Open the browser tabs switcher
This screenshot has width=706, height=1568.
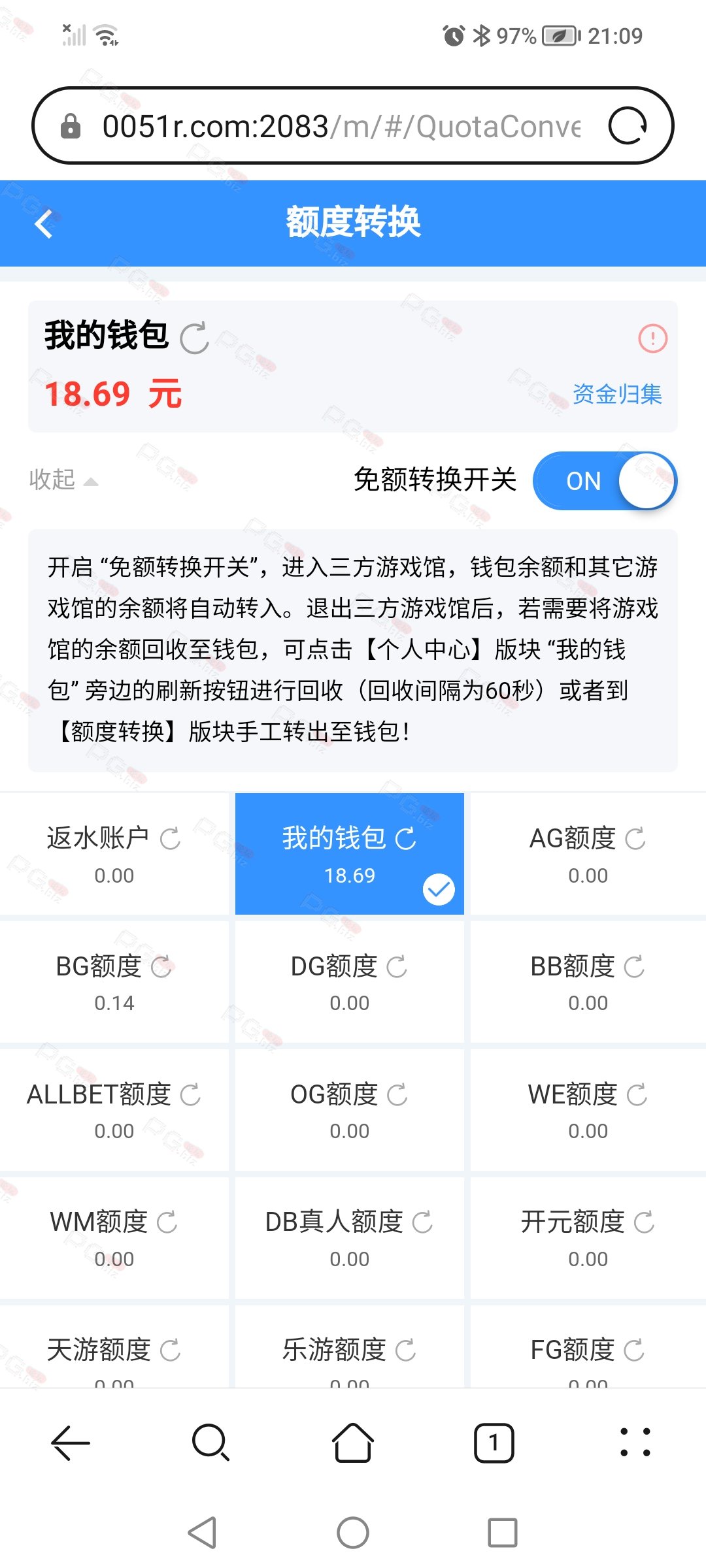(494, 1443)
